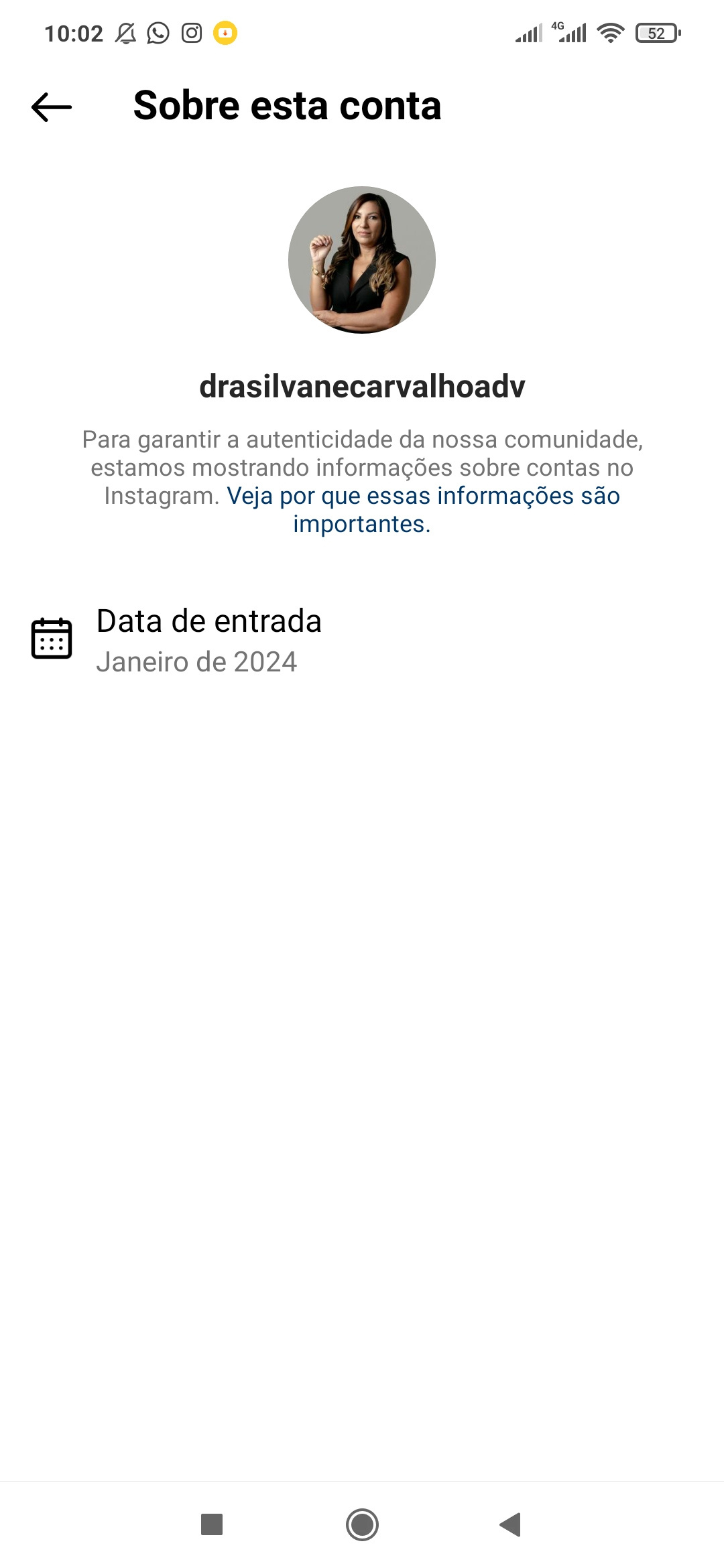
Task: Open recent apps with the square button
Action: click(x=212, y=1524)
